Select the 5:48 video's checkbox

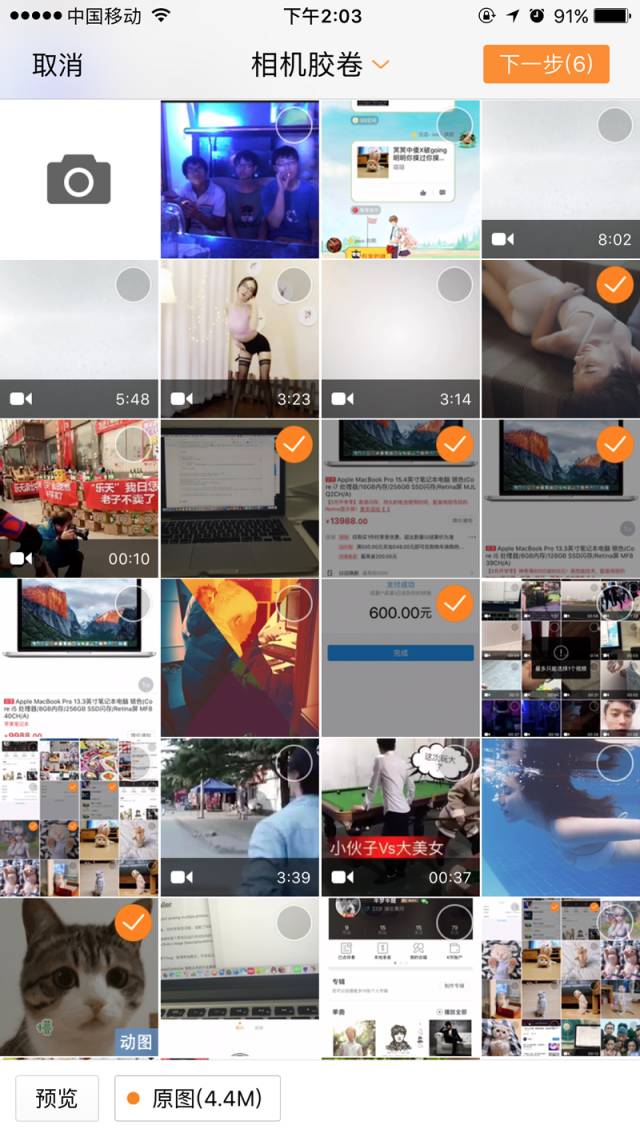point(133,285)
